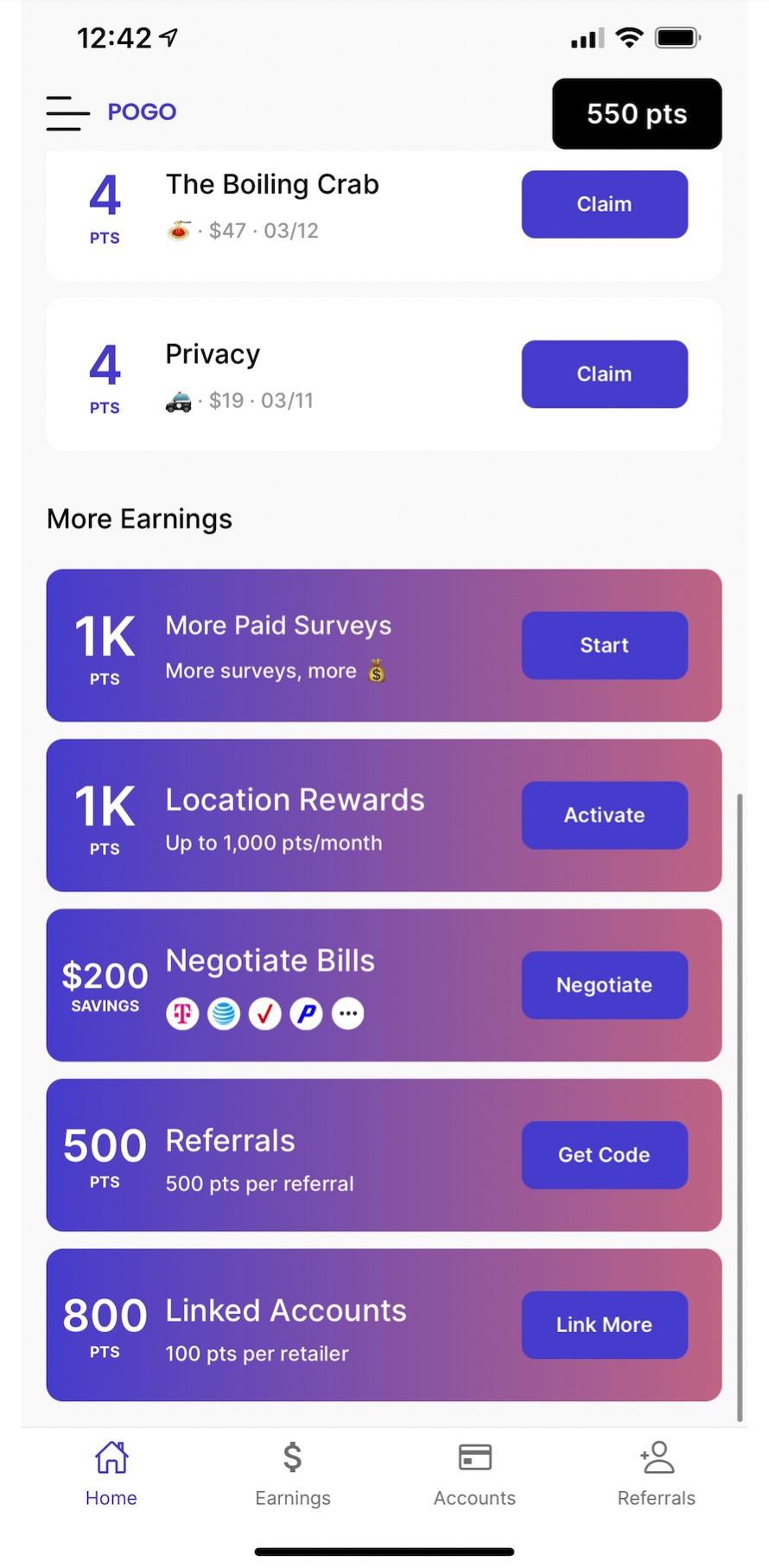Screen dimensions: 769x1568
Task: Tap the POGO logo
Action: click(142, 112)
